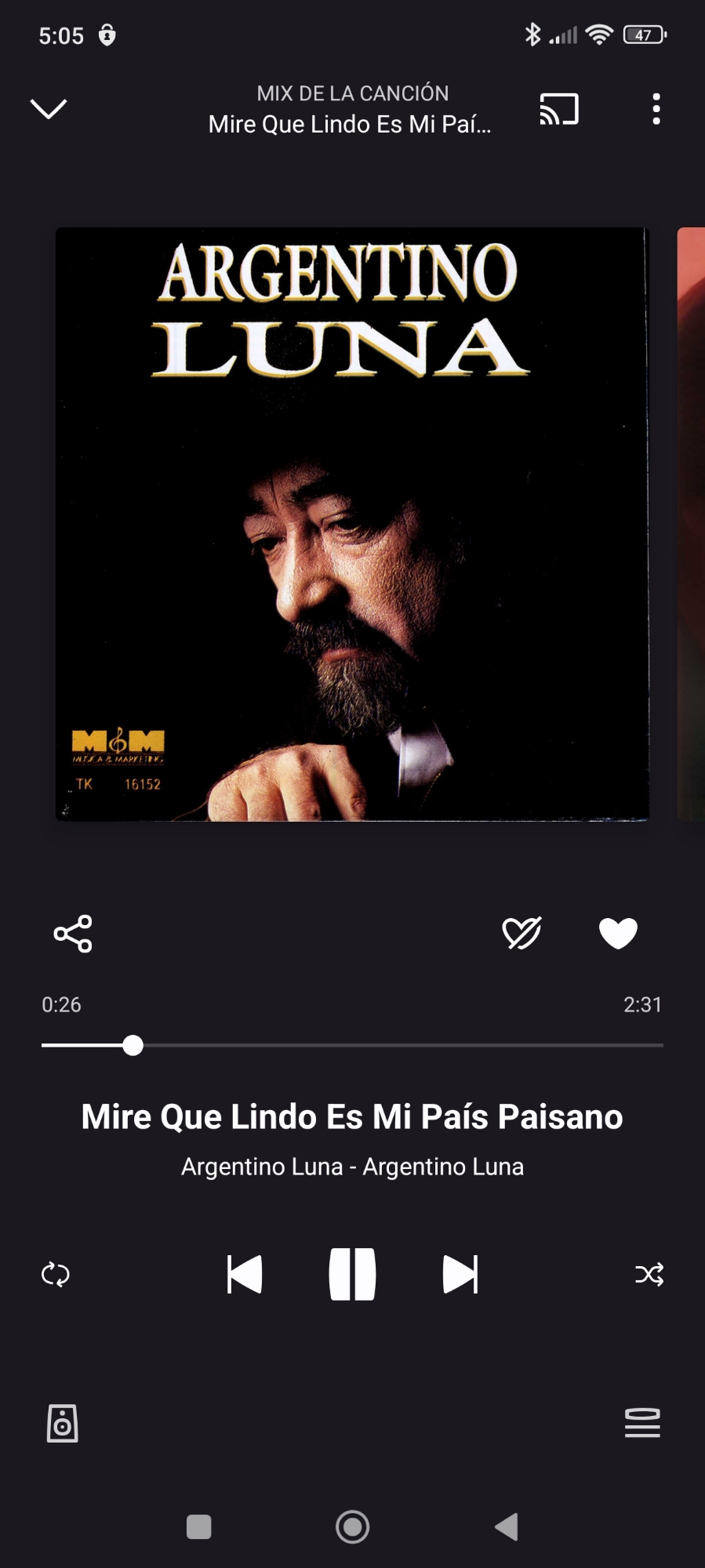This screenshot has height=1568, width=705.
Task: Toggle the filled heart favorite icon
Action: [x=618, y=933]
